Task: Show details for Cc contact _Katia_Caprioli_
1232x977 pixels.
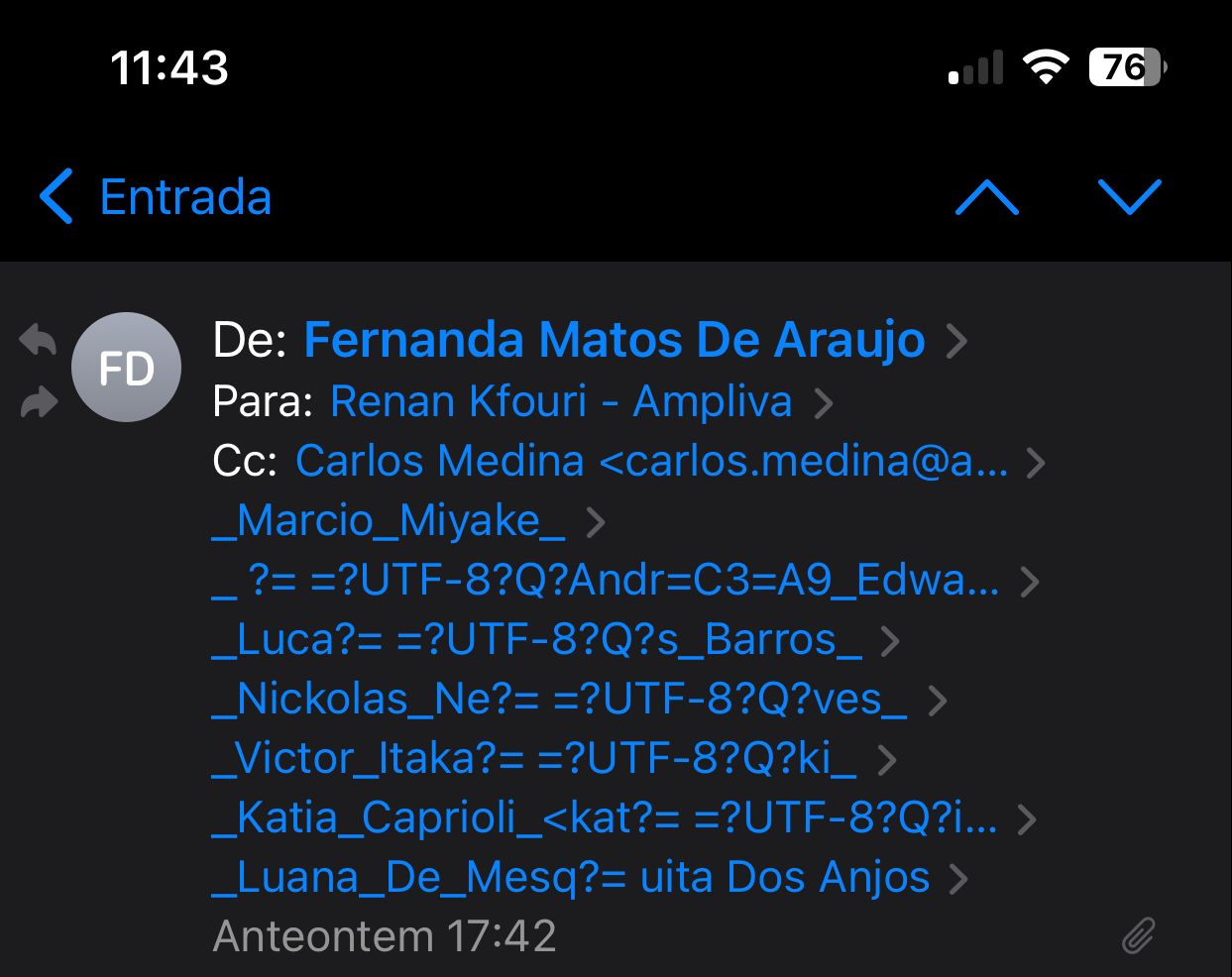Action: (606, 818)
